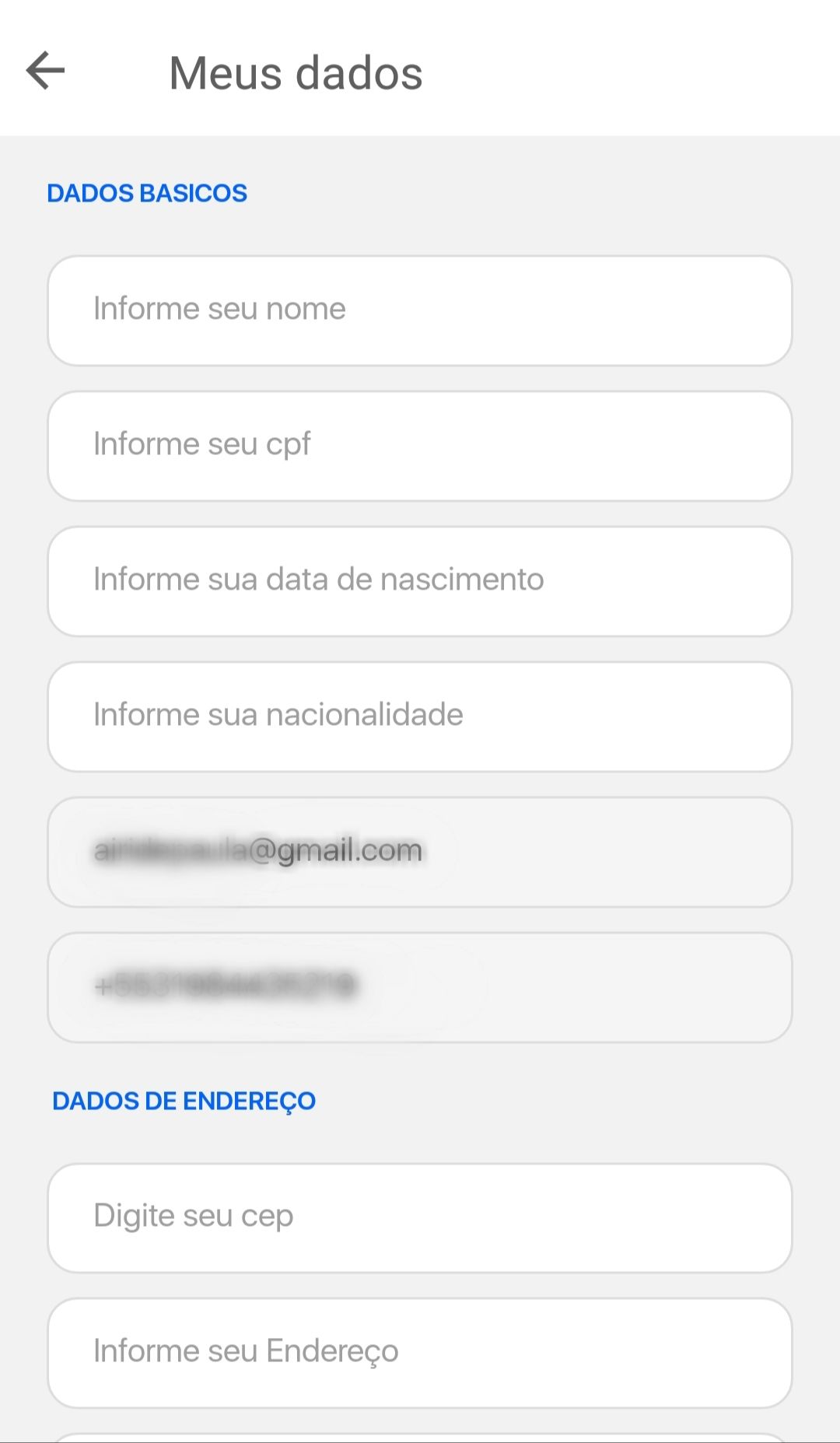Focus the 'Digite seu cep' field
840x1443 pixels.
[x=420, y=1217]
